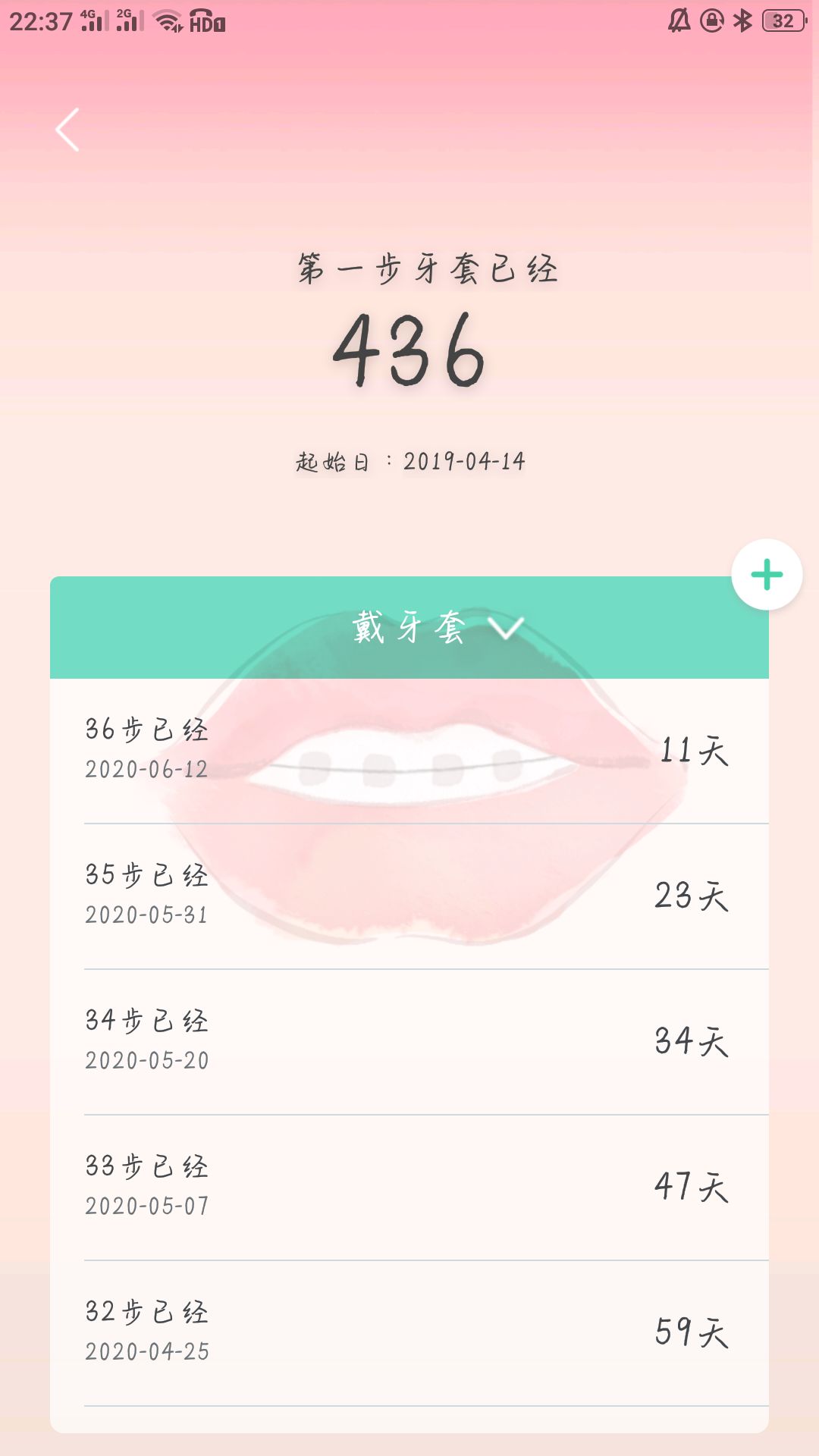The image size is (819, 1456).
Task: Select the 34步已经 entry from 2020-05-20
Action: (409, 1041)
